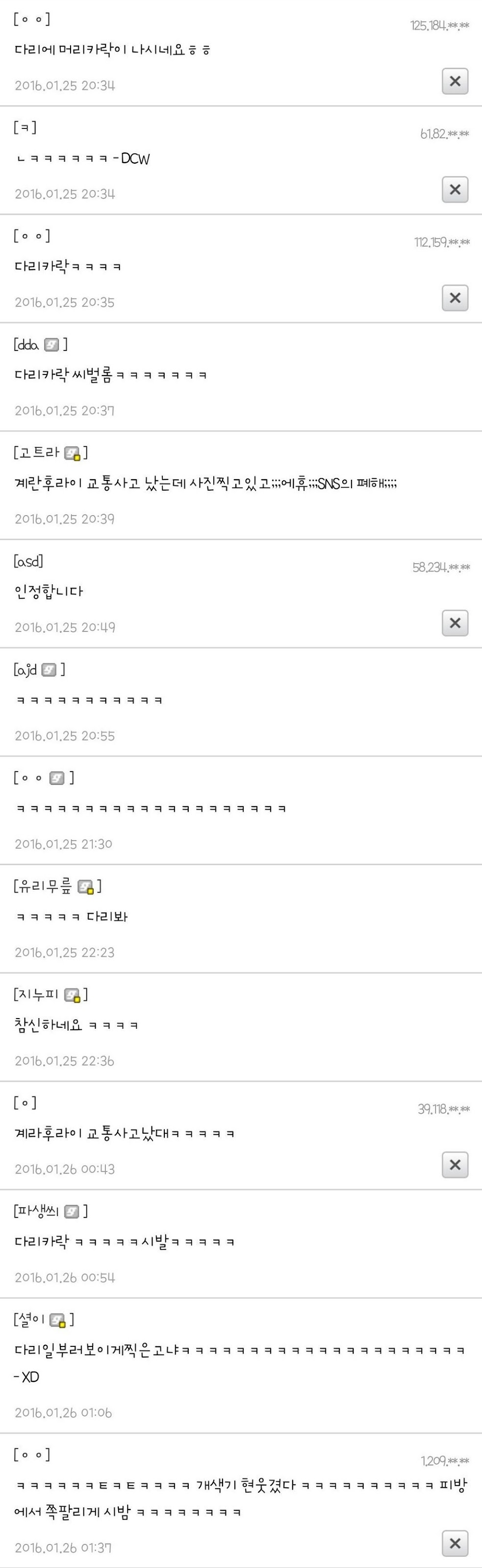This screenshot has height=1568, width=482.
Task: Tap the gallog icon beside ajd
Action: click(x=50, y=670)
